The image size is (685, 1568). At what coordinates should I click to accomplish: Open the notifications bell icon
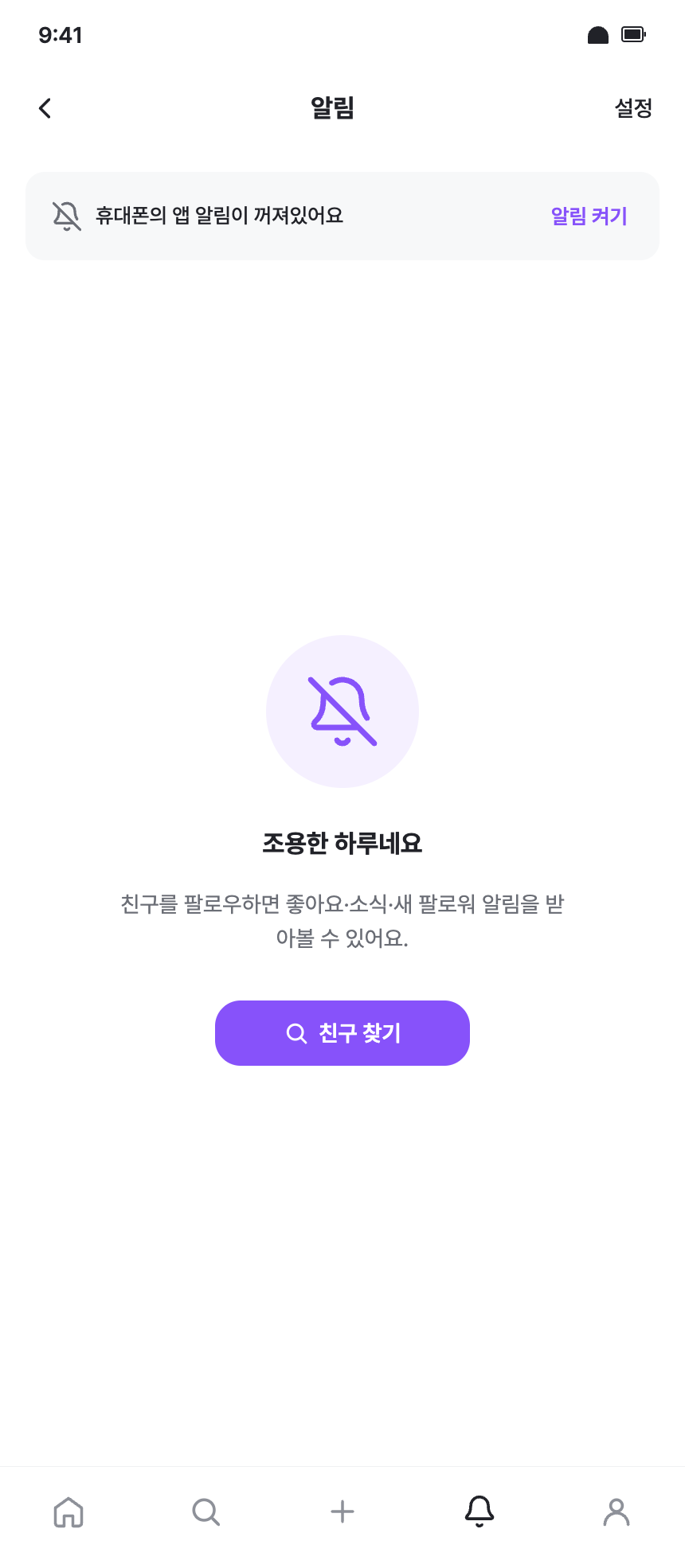(479, 1510)
